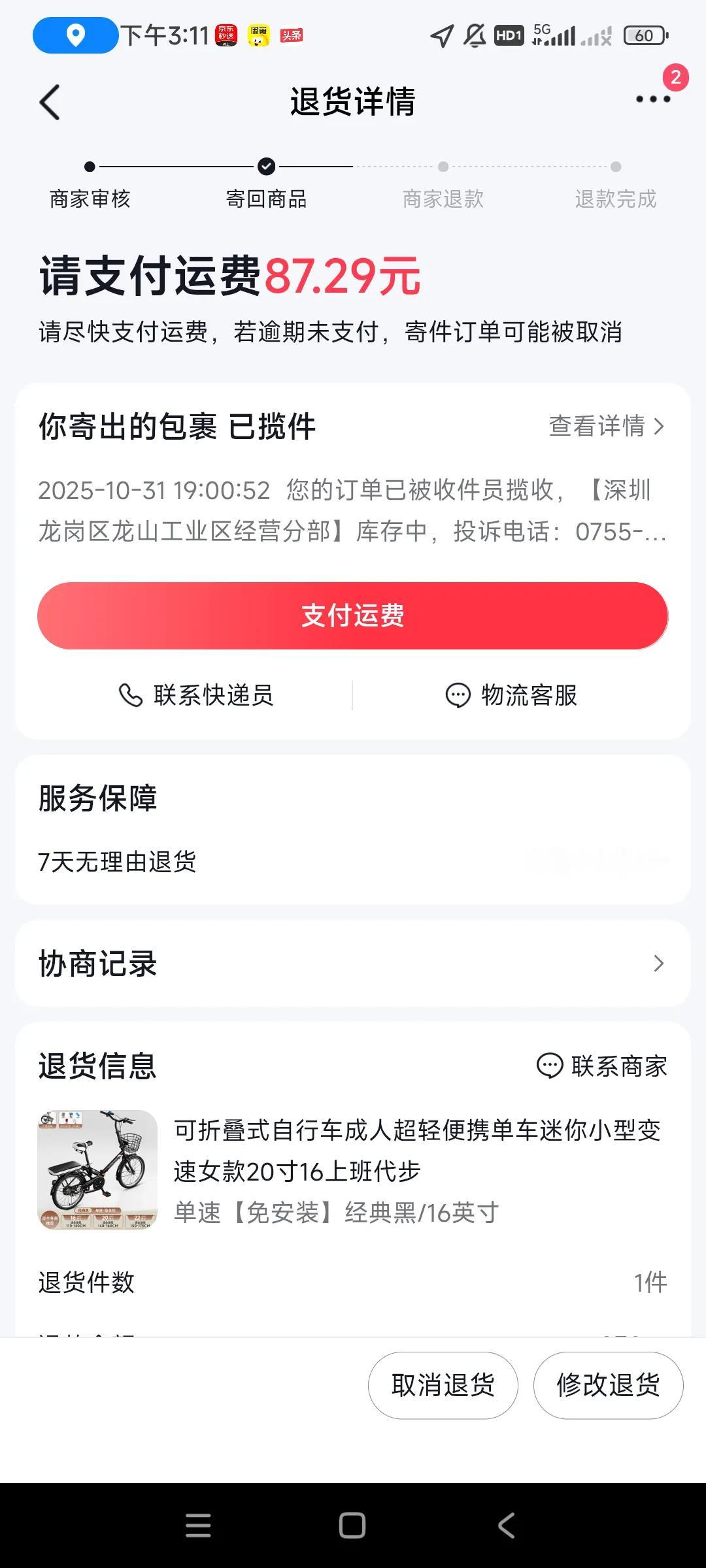Select the 退款完成 progress step
Image resolution: width=706 pixels, height=1568 pixels.
[615, 183]
